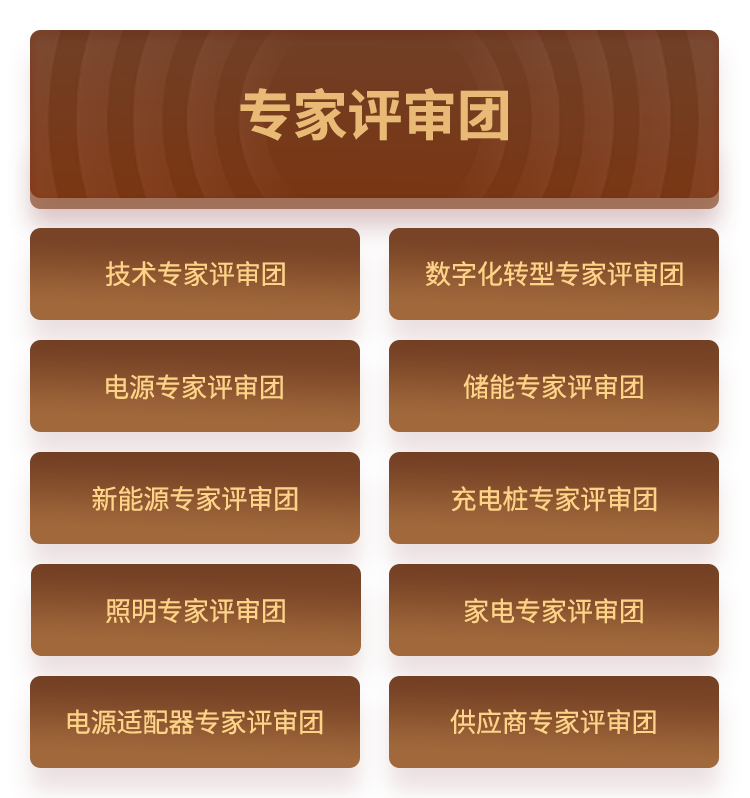View the 储能专家评审团 panel
Screen dimensions: 750x798
click(554, 386)
